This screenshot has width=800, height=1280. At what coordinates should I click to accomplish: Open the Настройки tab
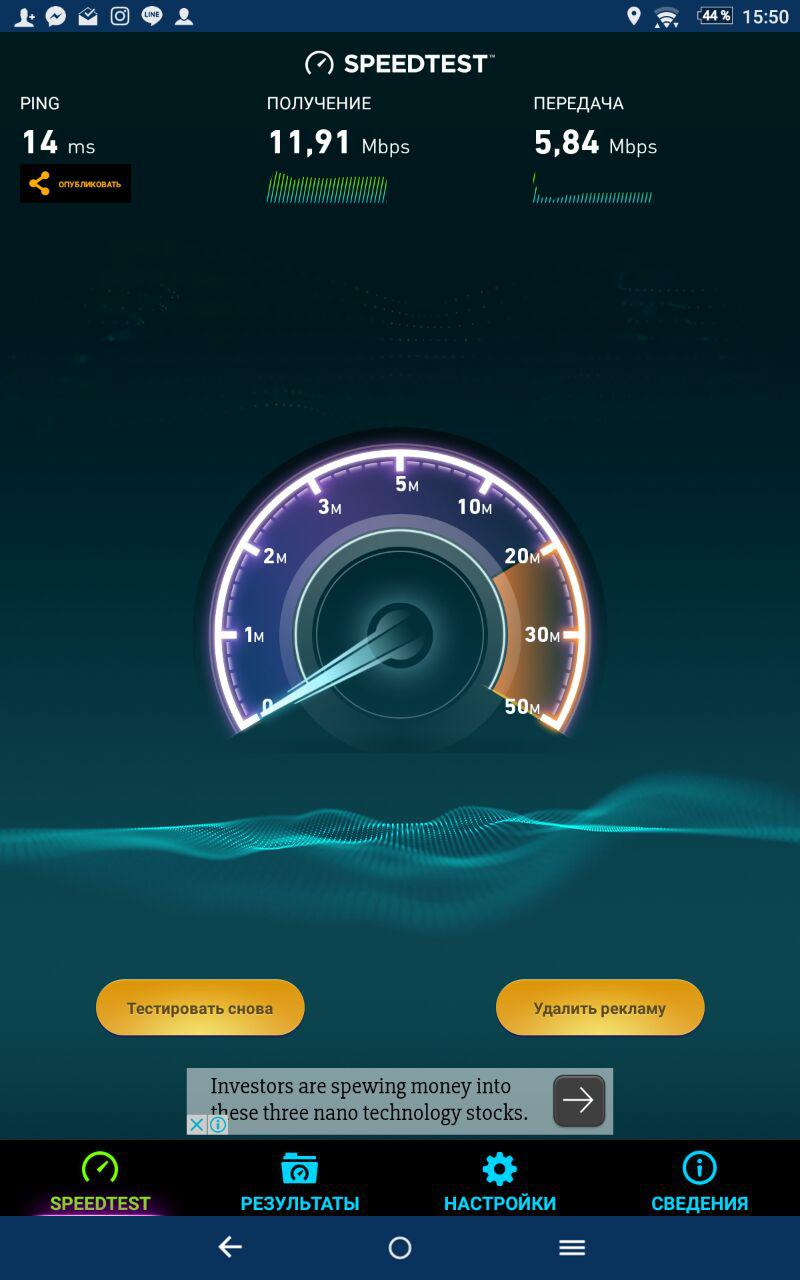coord(500,1182)
